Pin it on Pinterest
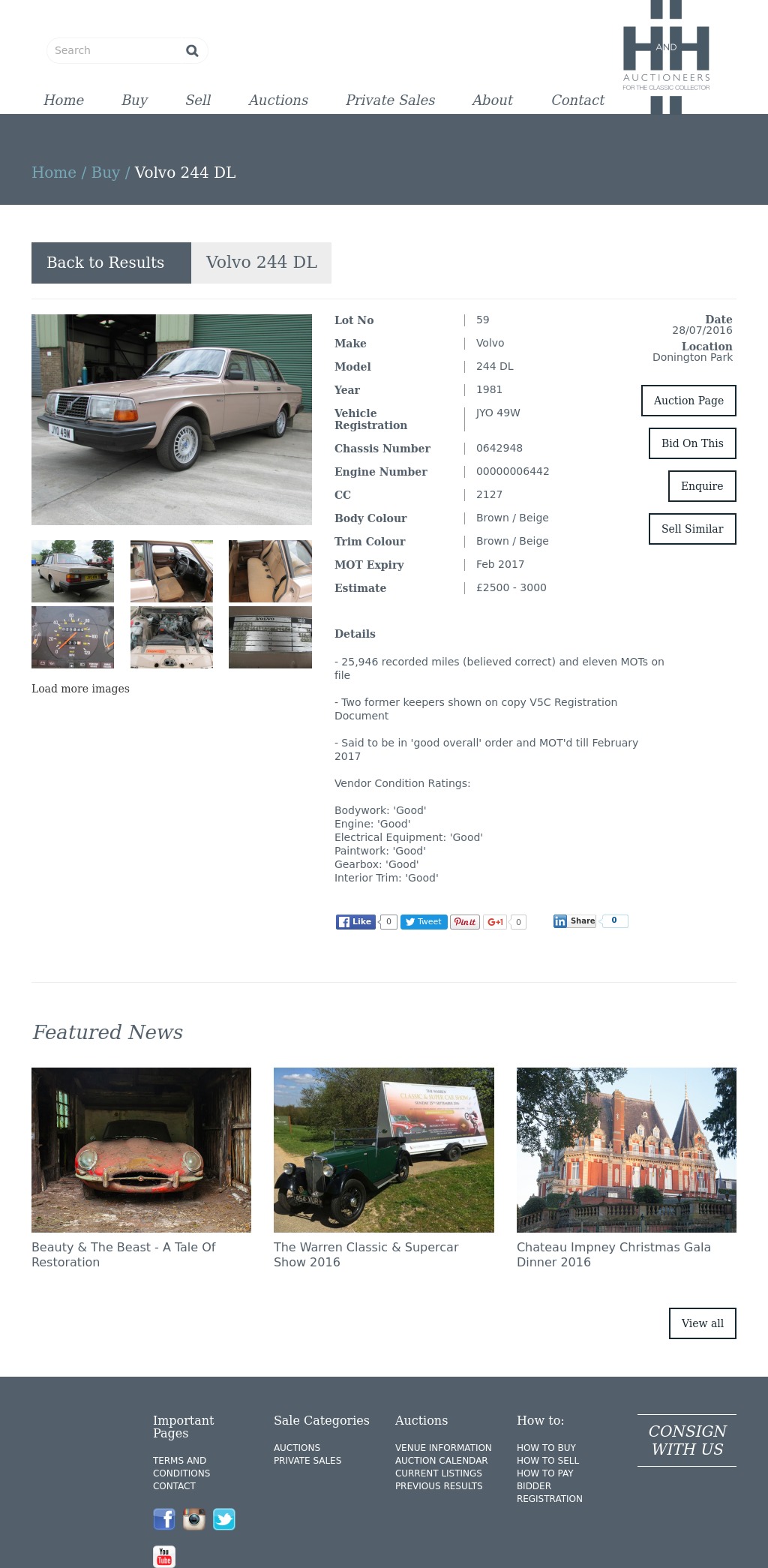768x1568 pixels. 465,922
